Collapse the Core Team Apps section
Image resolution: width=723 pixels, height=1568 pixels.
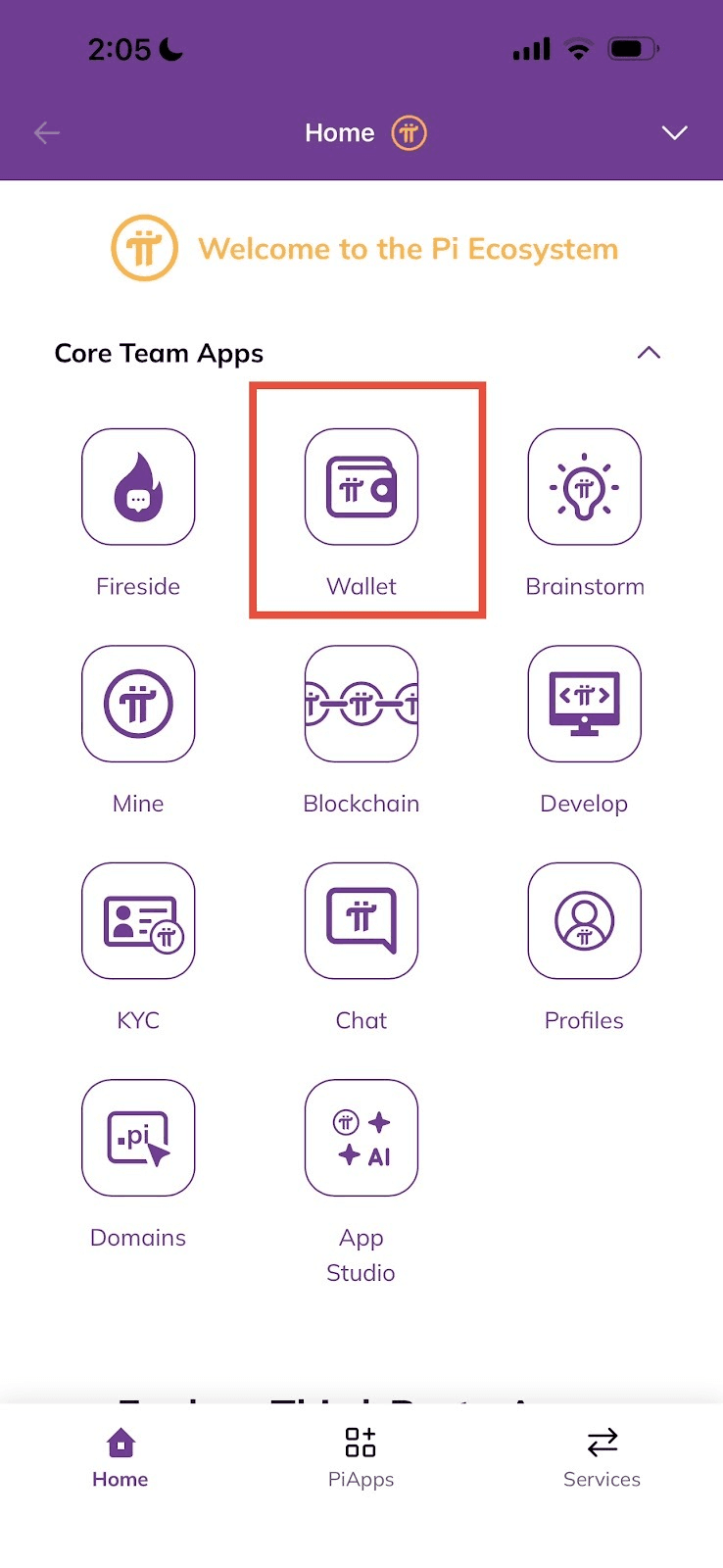pyautogui.click(x=649, y=353)
